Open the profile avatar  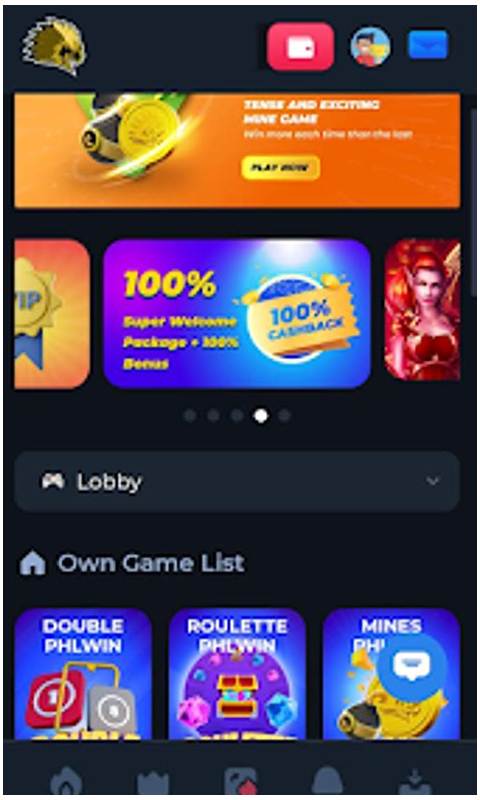click(370, 46)
